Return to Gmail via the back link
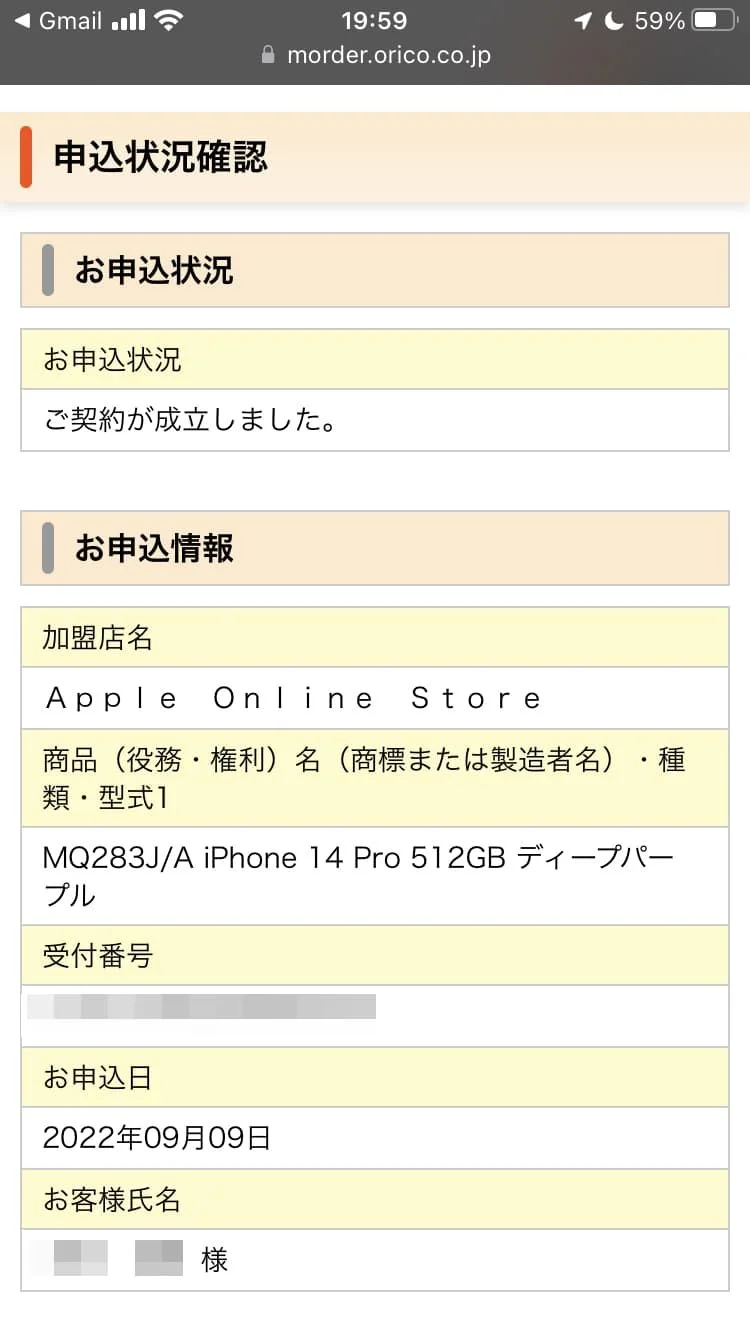750x1334 pixels. pyautogui.click(x=57, y=20)
